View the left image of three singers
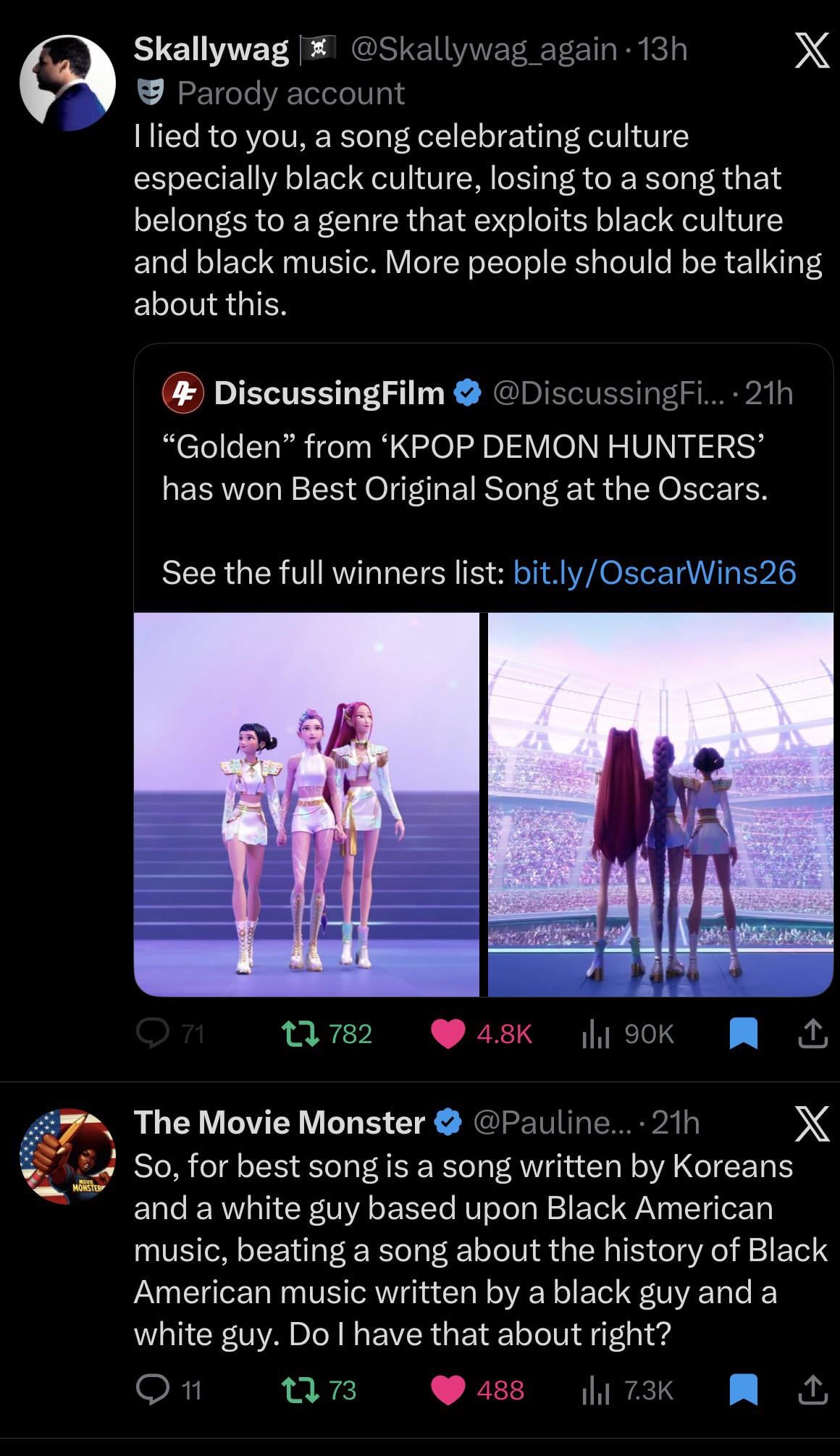This screenshot has height=1456, width=840. (x=306, y=804)
